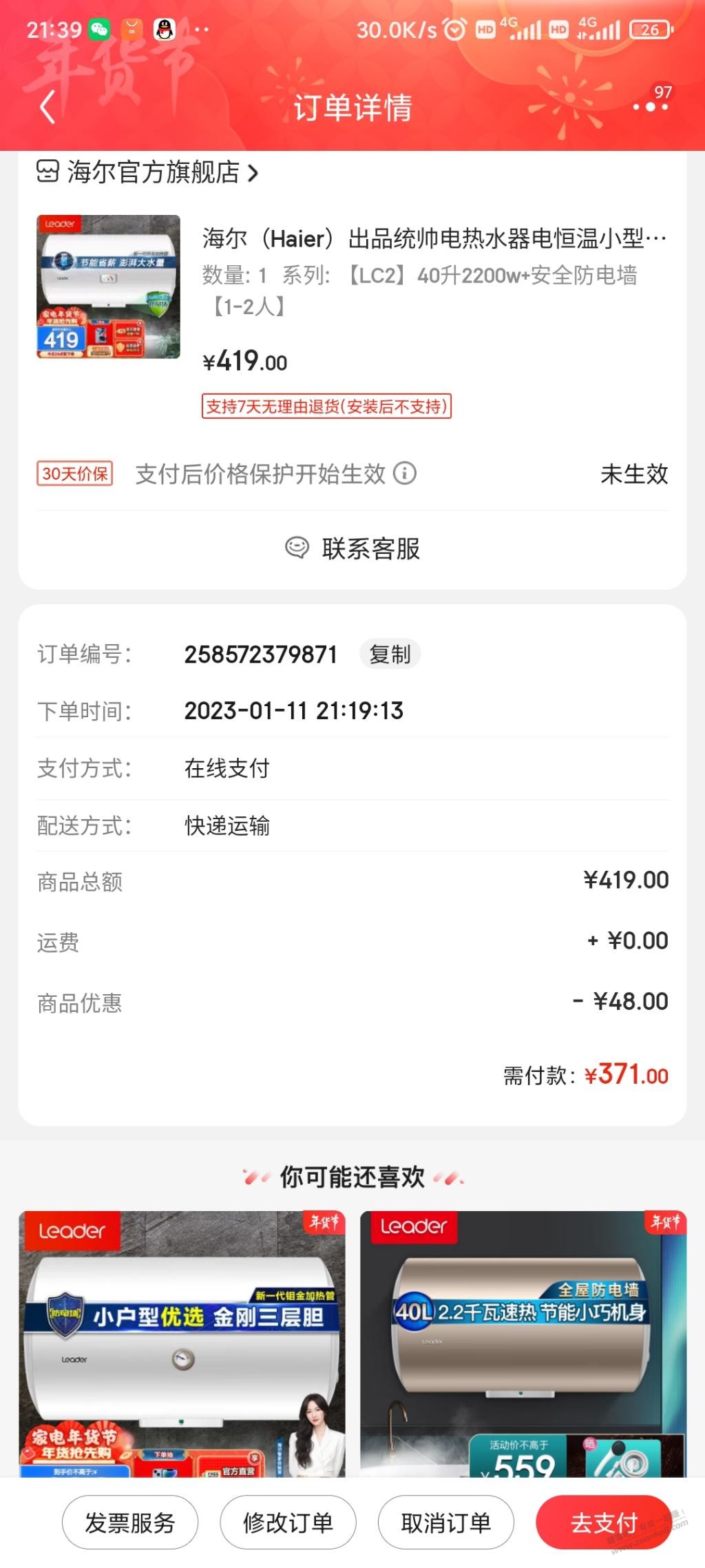Open 发票服务 invoice service
This screenshot has height=1568, width=705.
130,1523
